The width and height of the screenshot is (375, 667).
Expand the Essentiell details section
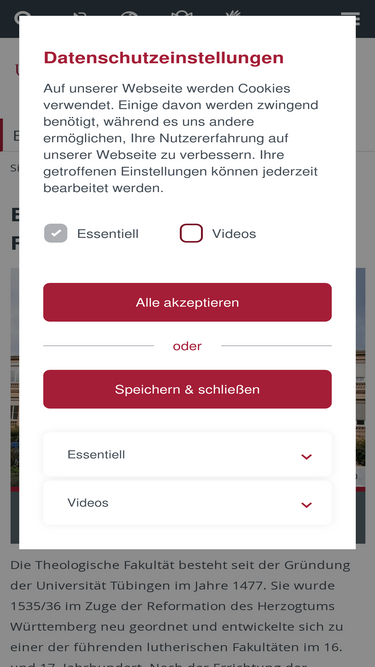click(187, 455)
